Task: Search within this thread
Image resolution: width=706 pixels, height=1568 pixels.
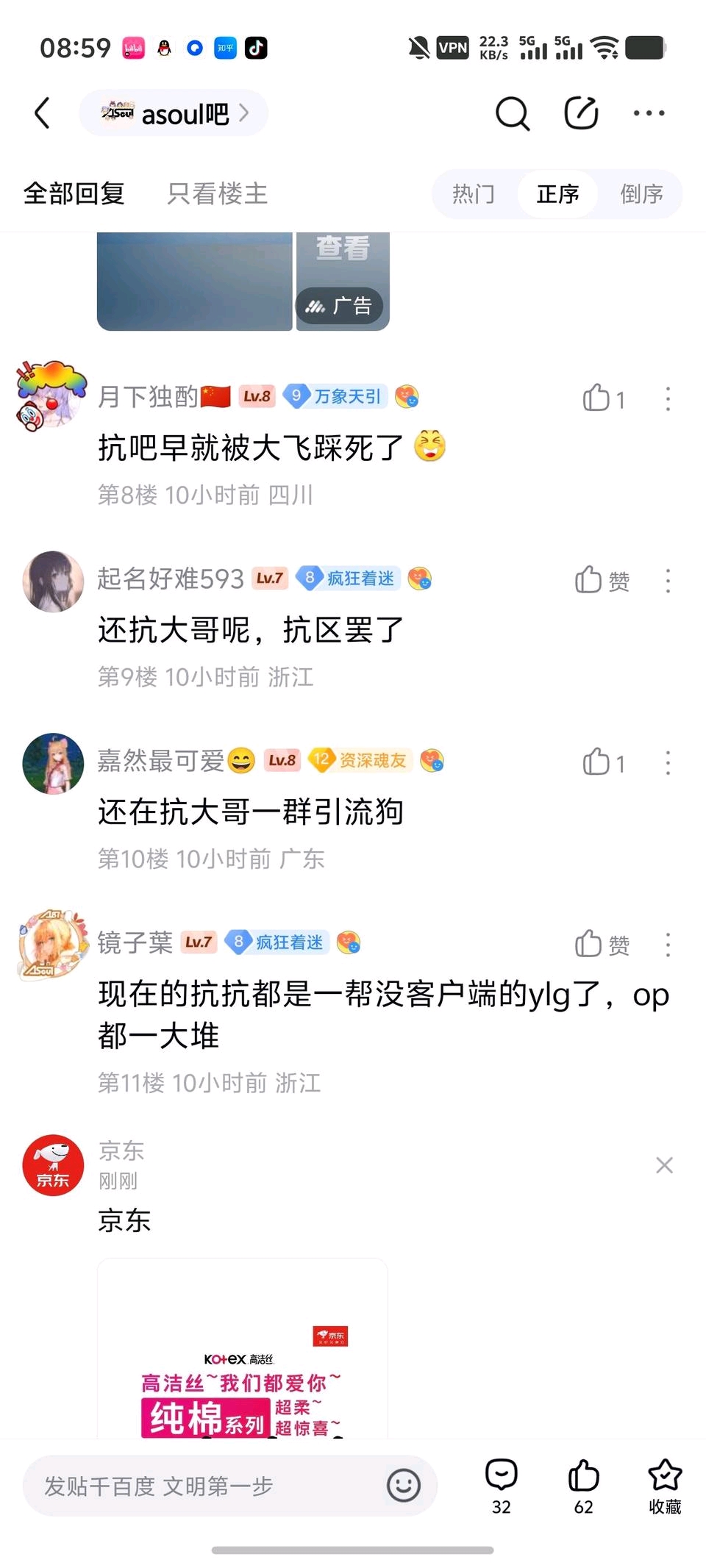Action: tap(512, 113)
